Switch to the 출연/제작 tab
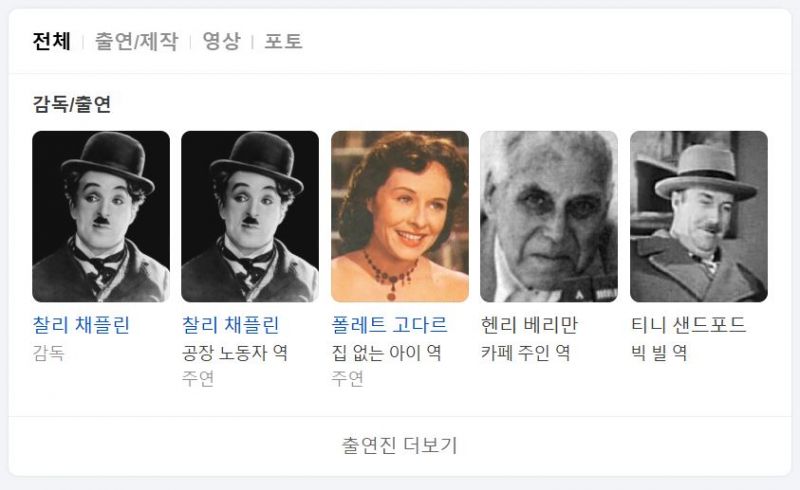The width and height of the screenshot is (800, 490). [x=136, y=41]
